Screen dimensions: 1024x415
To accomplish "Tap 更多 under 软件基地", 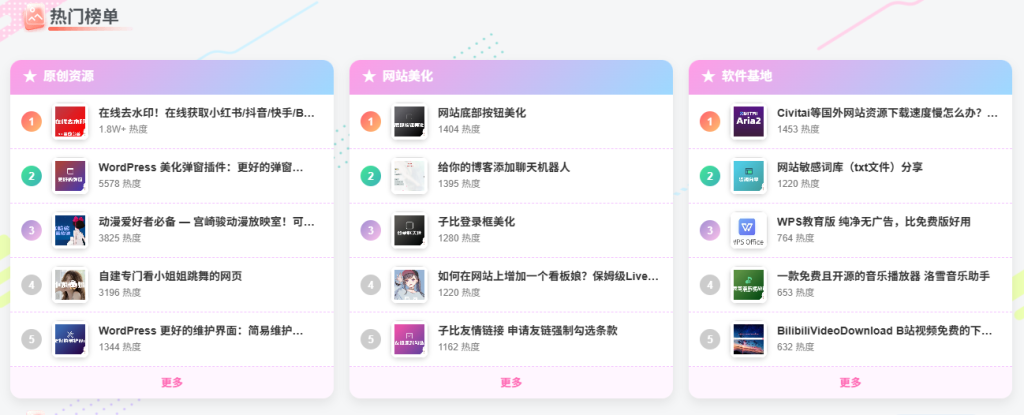I will [x=850, y=382].
